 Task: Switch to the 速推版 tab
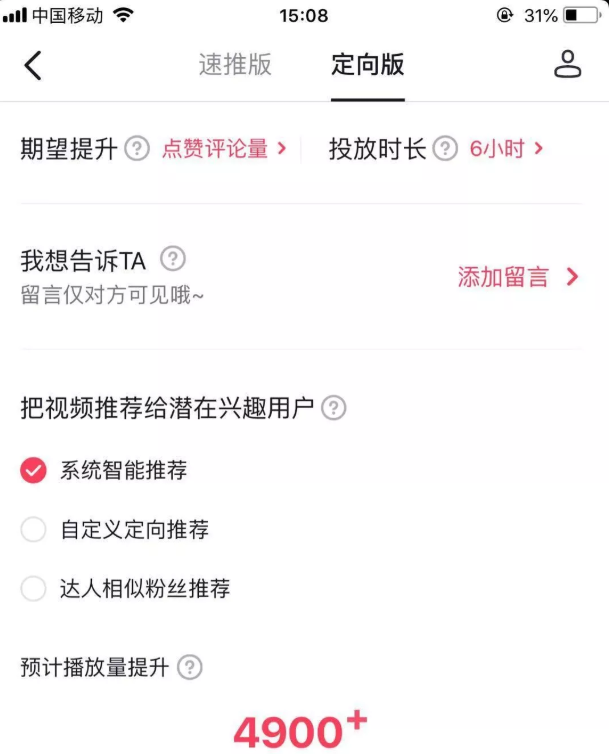tap(235, 65)
